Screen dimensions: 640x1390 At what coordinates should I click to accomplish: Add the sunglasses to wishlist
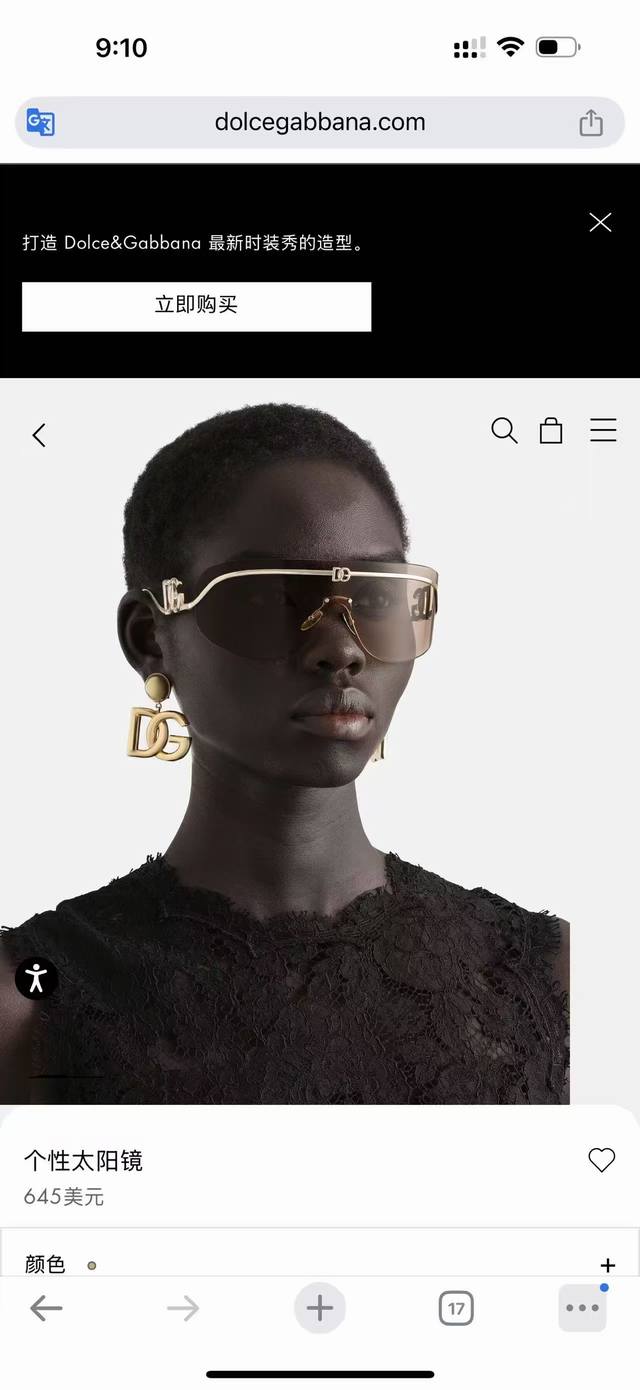click(x=601, y=1160)
